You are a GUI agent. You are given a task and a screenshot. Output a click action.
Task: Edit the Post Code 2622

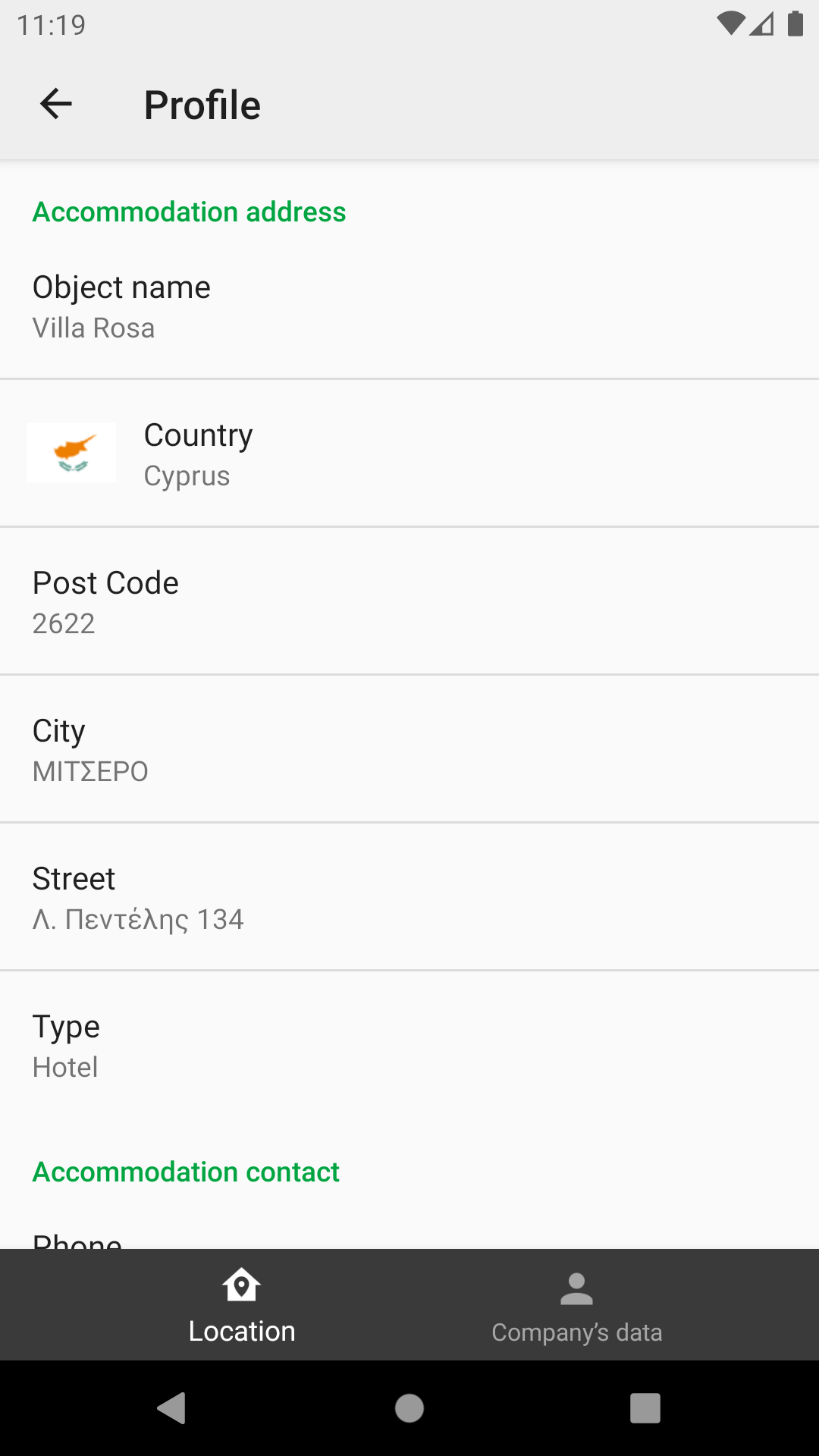pos(409,602)
